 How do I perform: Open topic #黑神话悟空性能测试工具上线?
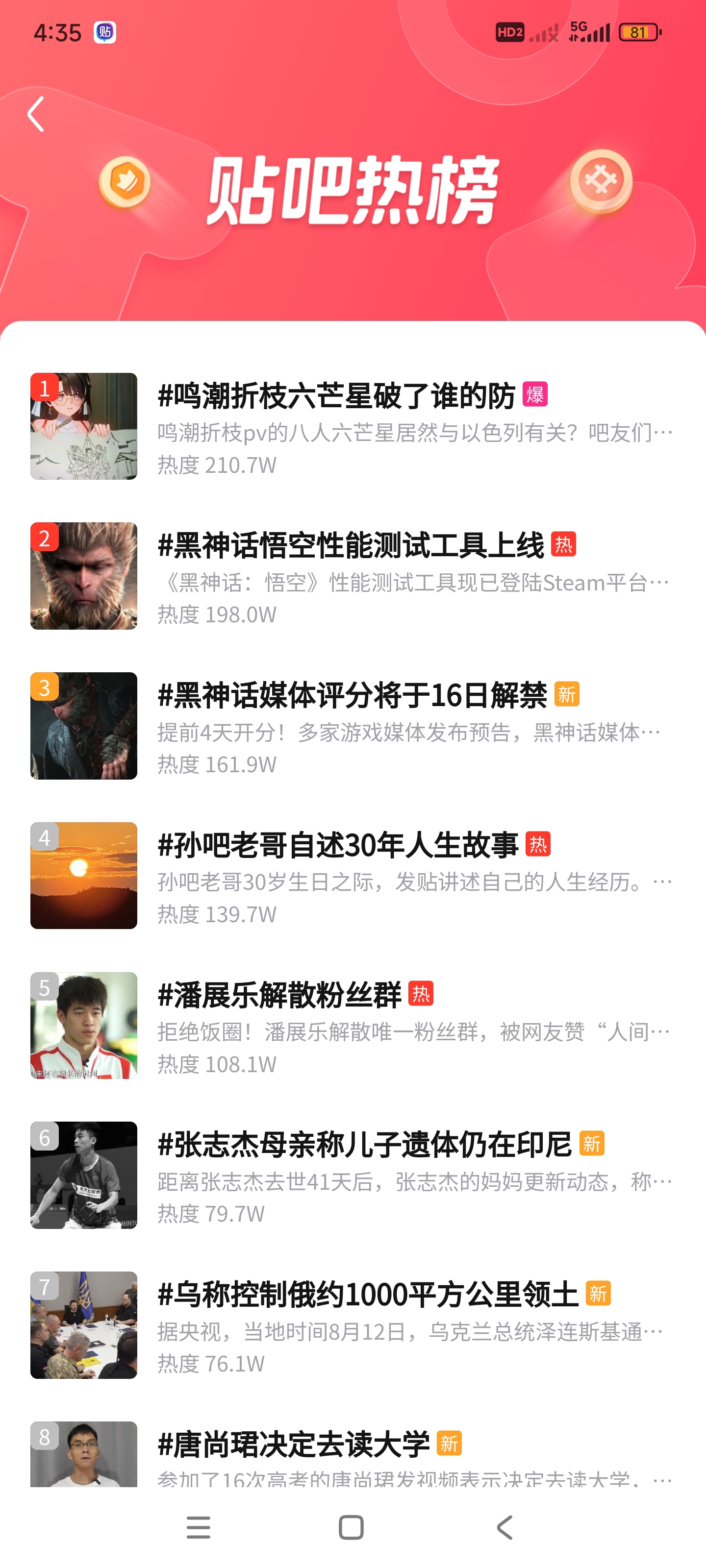click(350, 546)
